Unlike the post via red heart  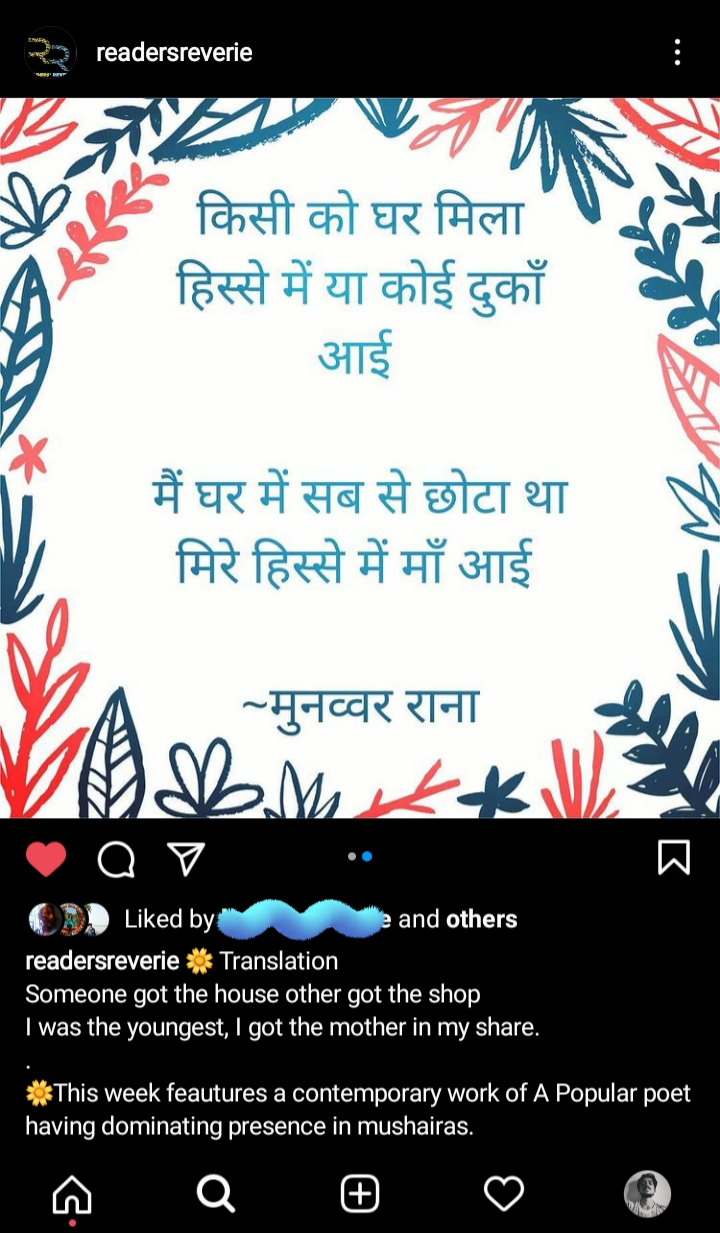point(45,858)
